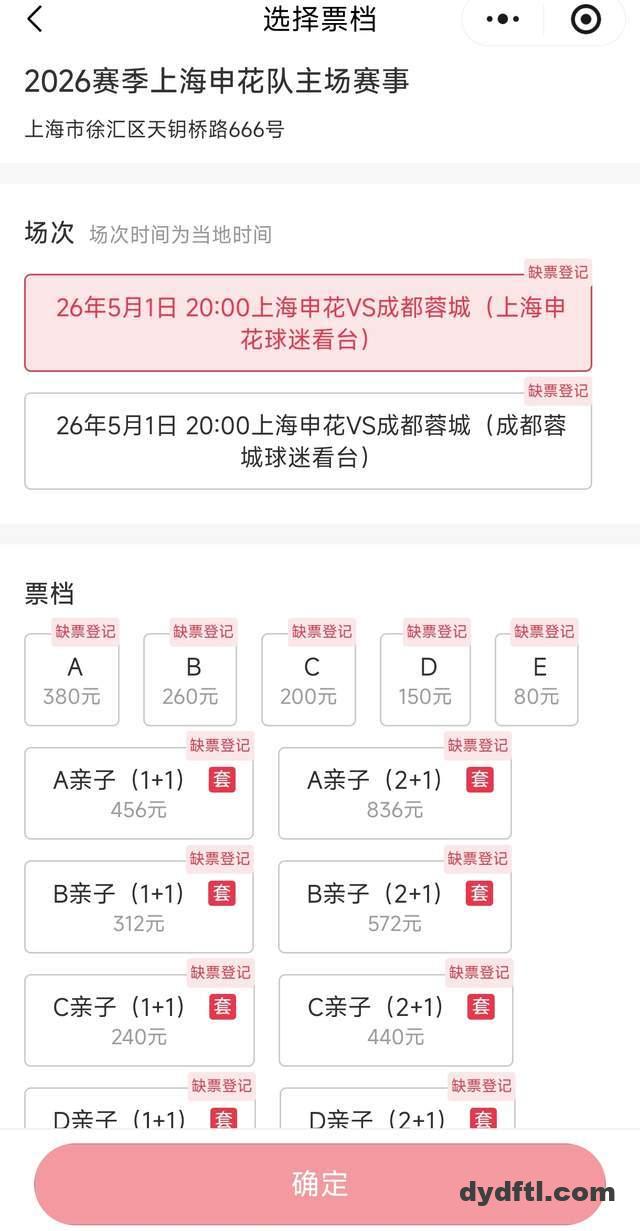Pick the C亲子 (2+1) package 440元
The image size is (640, 1231).
pos(394,1021)
